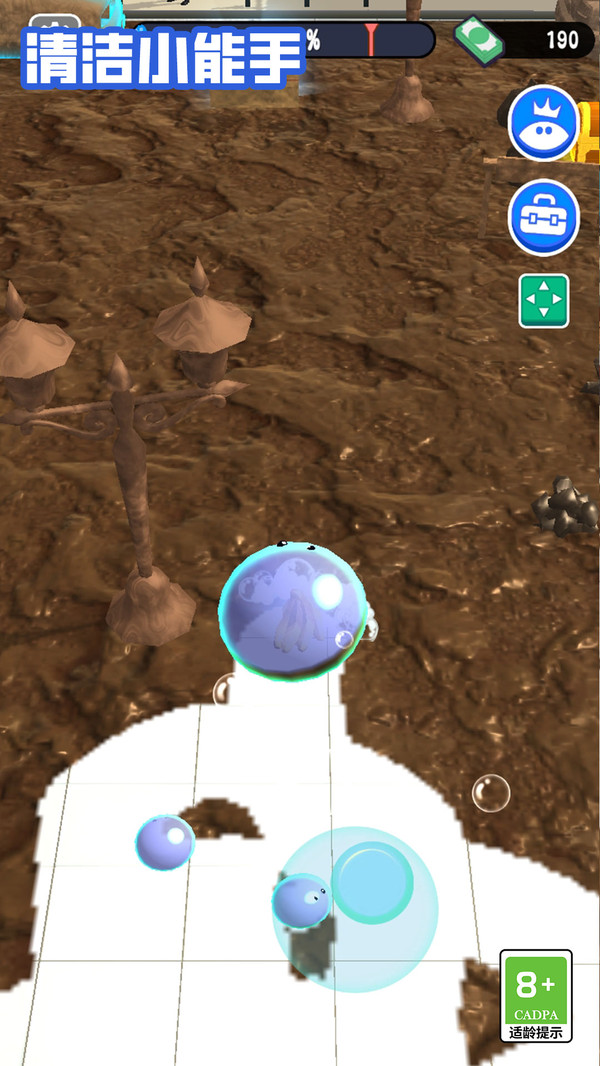Open the blue toolbox button
The height and width of the screenshot is (1066, 600).
click(x=543, y=217)
